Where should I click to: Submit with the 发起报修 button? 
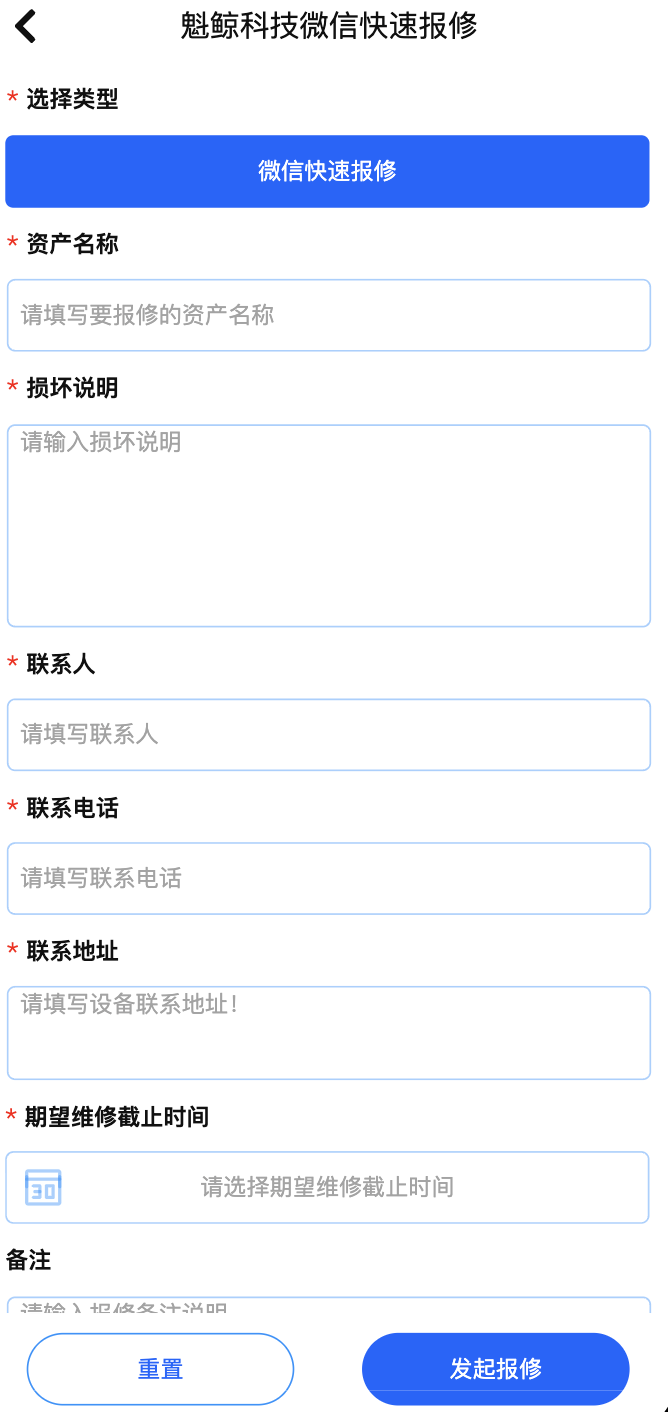[495, 1369]
